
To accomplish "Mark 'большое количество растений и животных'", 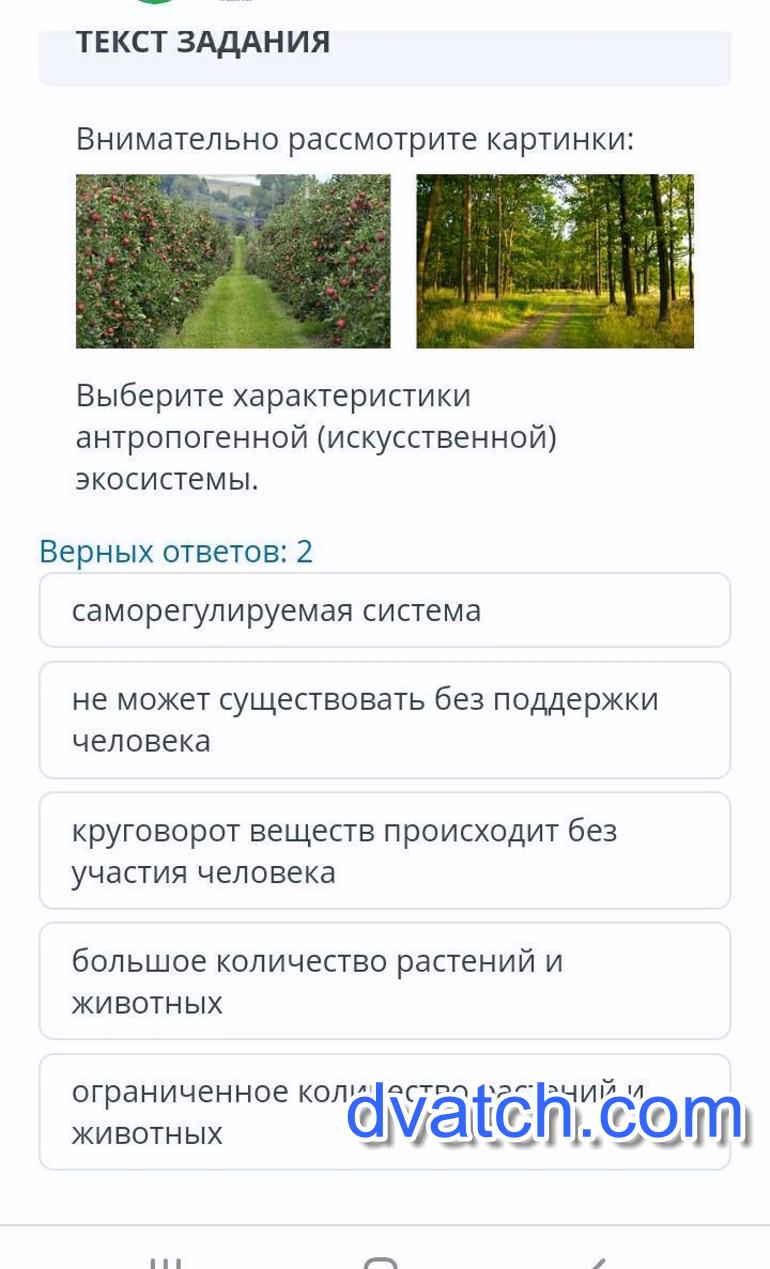I will pyautogui.click(x=384, y=981).
